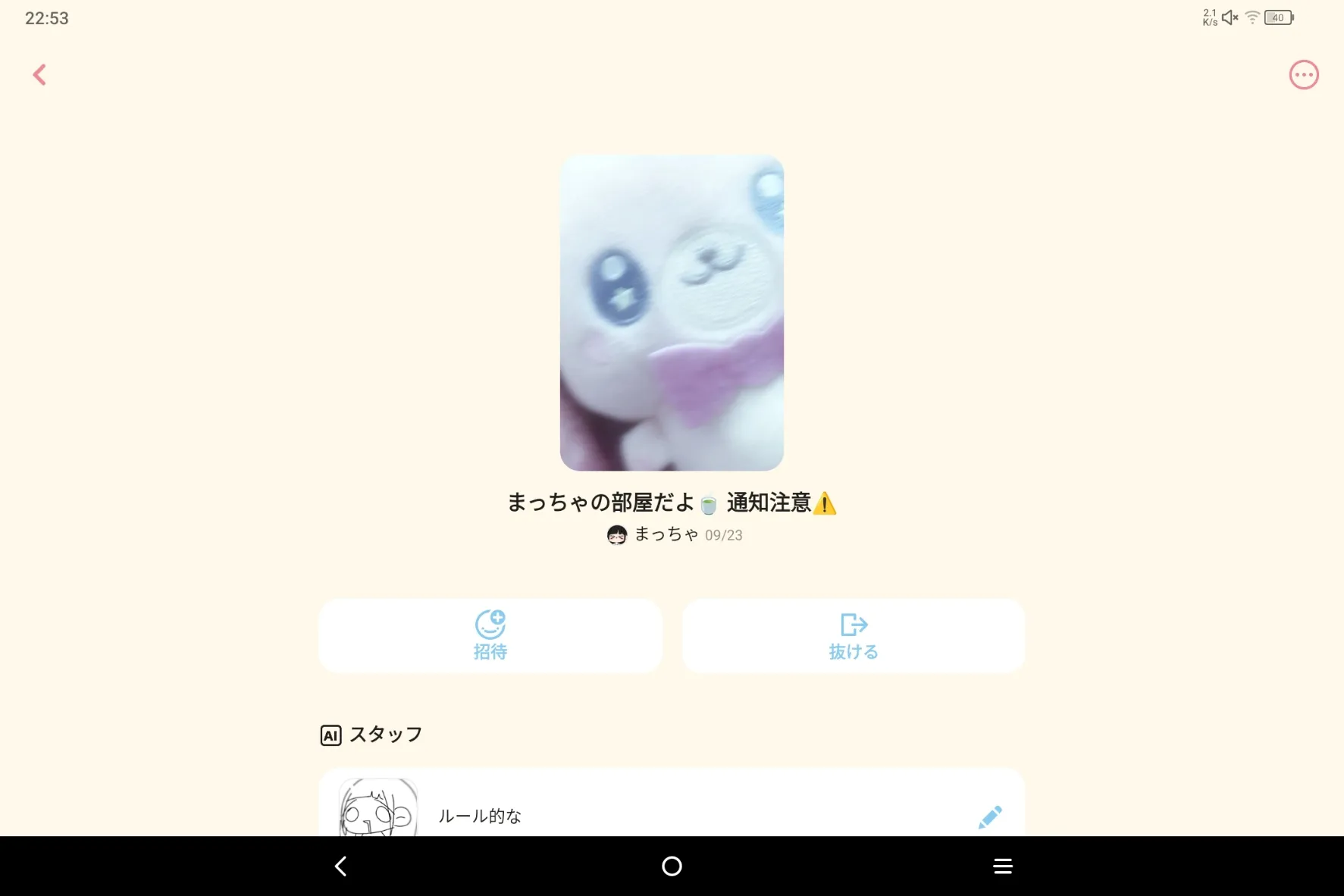The height and width of the screenshot is (896, 1344).
Task: Open the more options menu
Action: [1303, 75]
